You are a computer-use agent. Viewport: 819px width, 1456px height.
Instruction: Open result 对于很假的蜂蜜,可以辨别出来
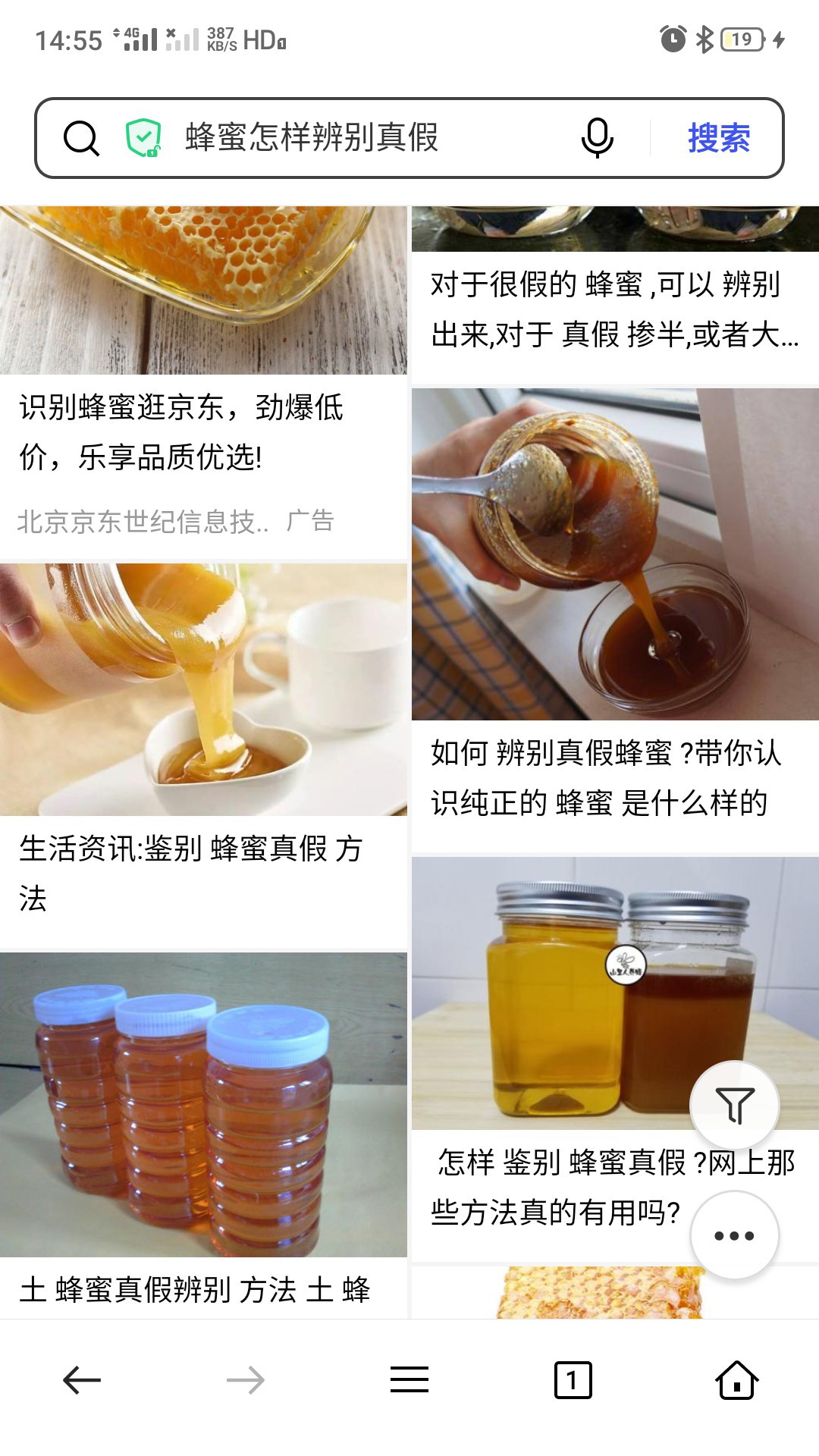613,309
